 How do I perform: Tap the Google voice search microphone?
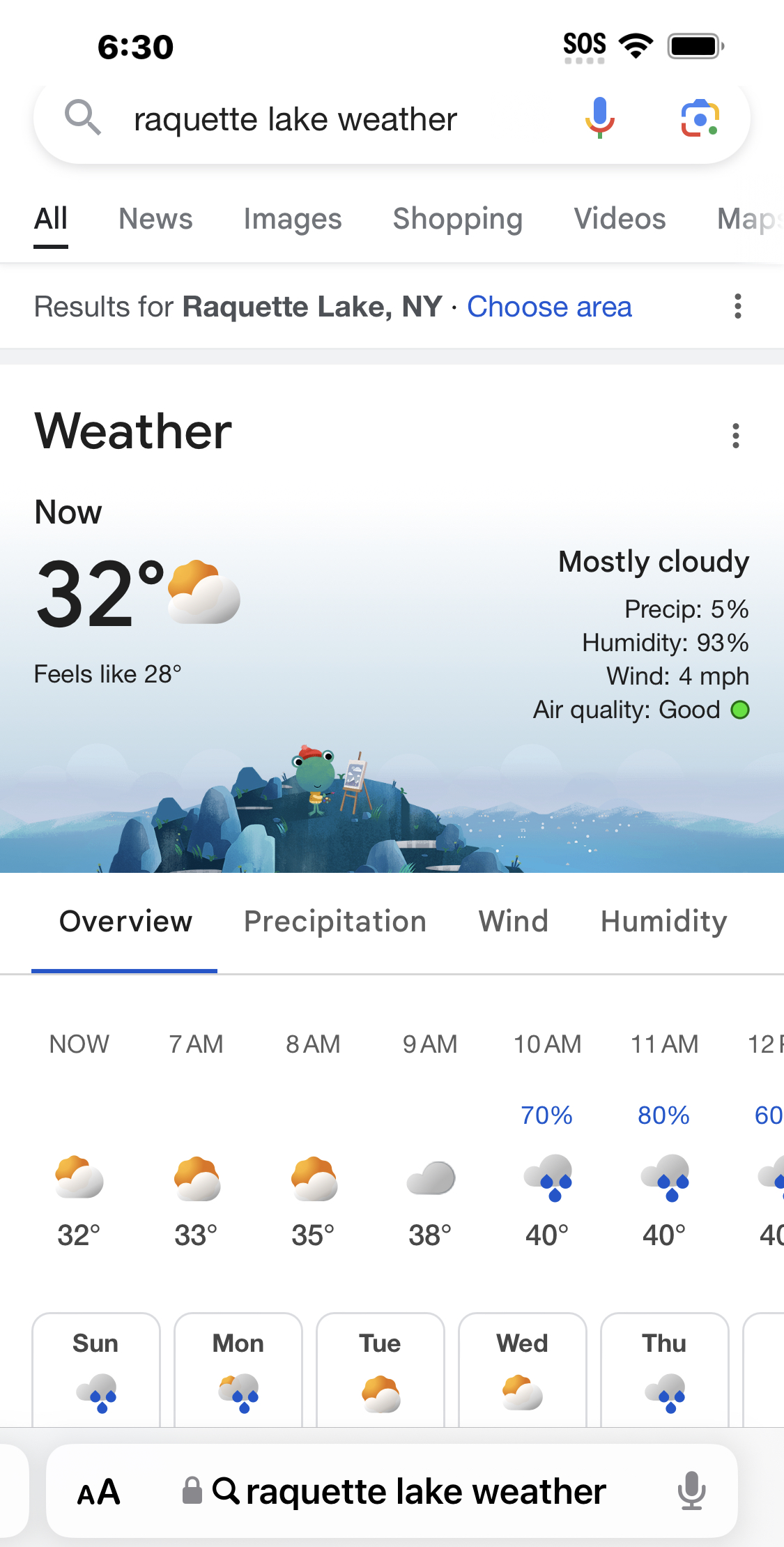(x=599, y=118)
